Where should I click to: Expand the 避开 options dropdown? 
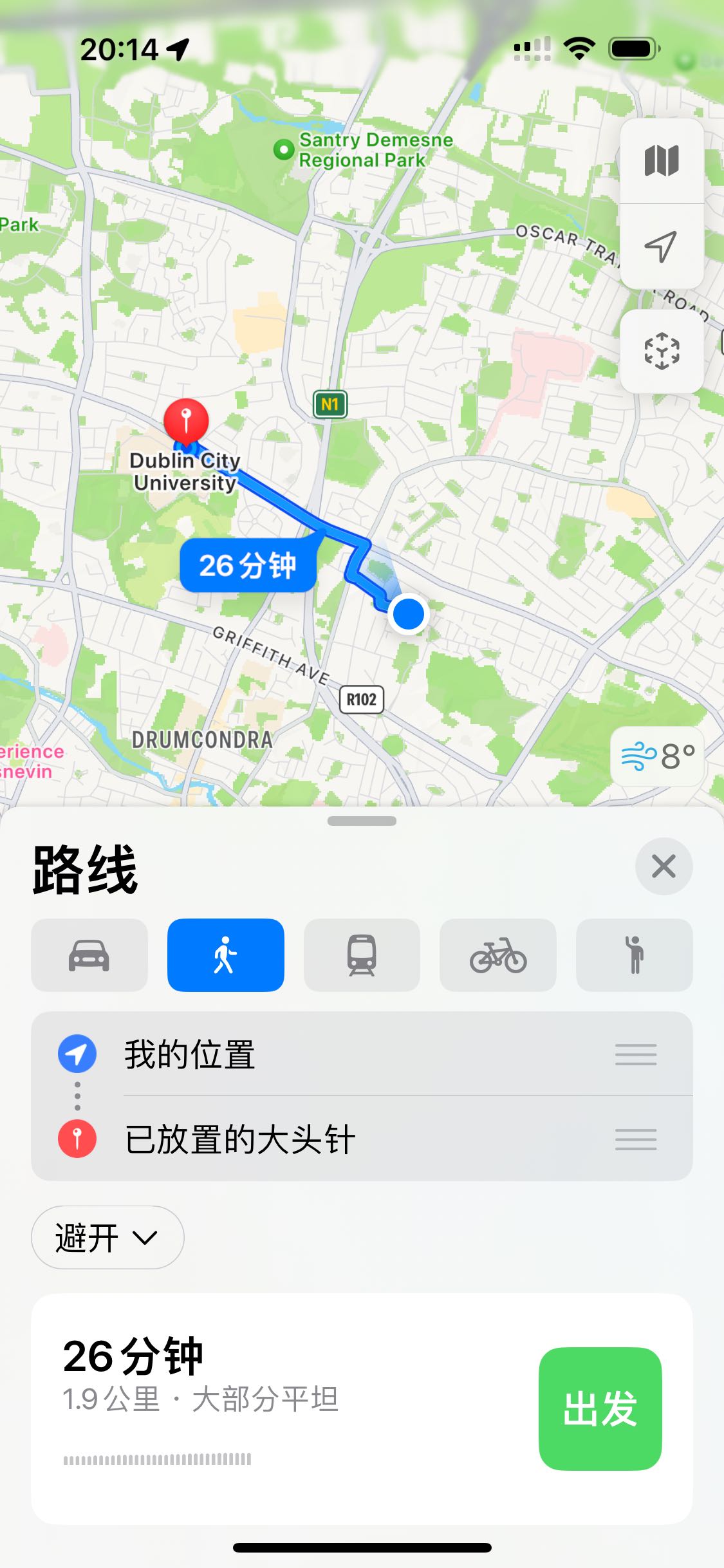tap(107, 1237)
